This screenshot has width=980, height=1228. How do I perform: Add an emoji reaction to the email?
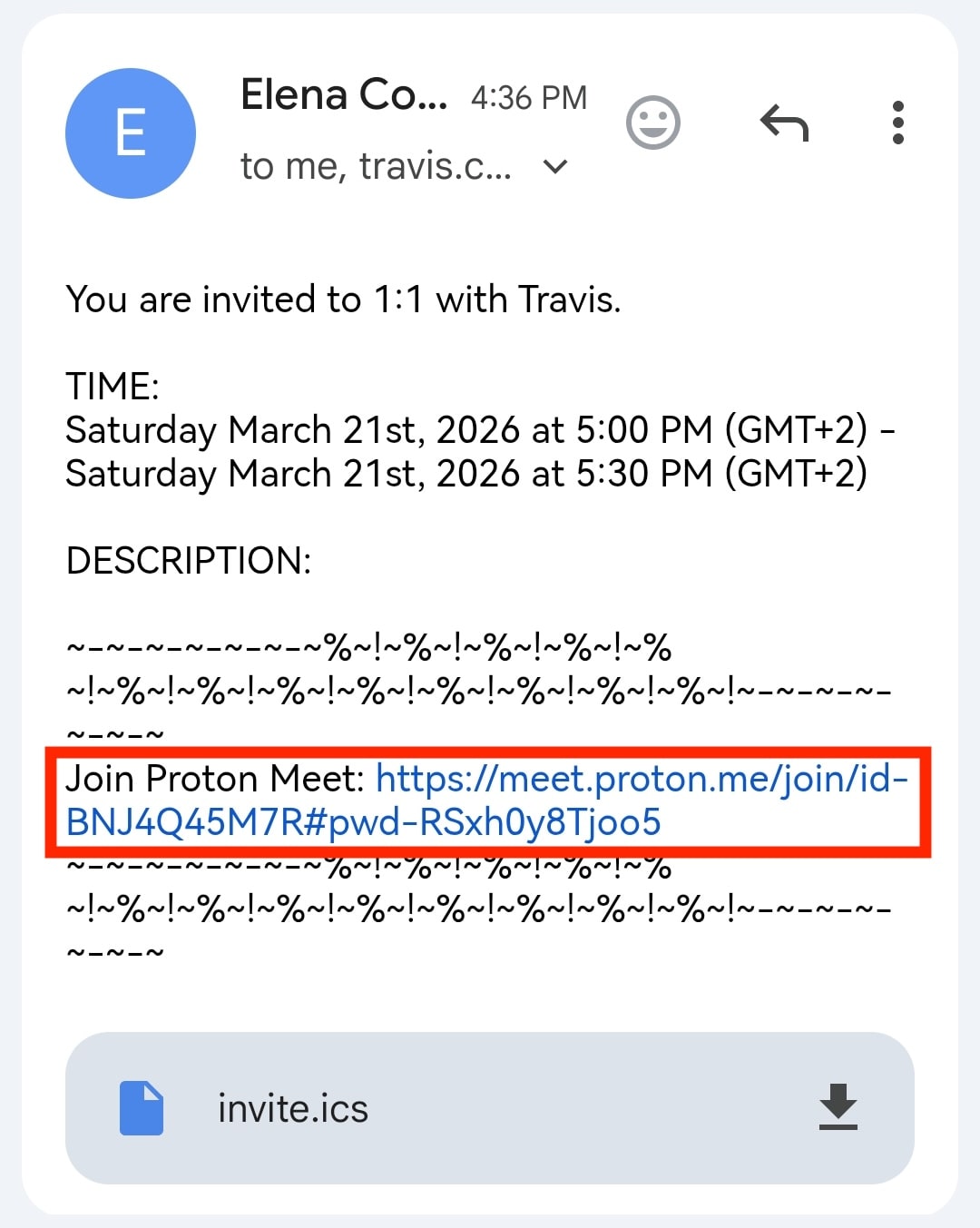point(652,123)
